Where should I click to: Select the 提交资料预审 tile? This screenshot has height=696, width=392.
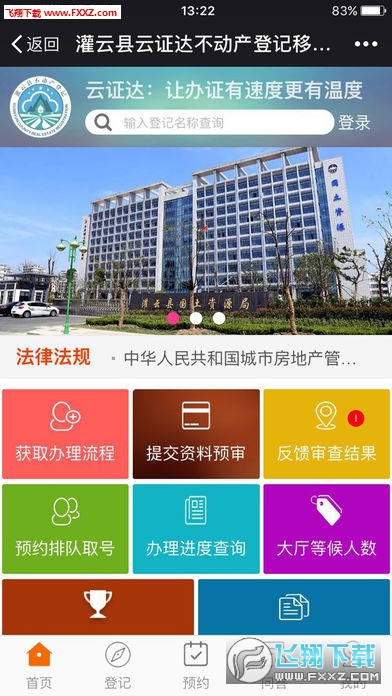[196, 434]
